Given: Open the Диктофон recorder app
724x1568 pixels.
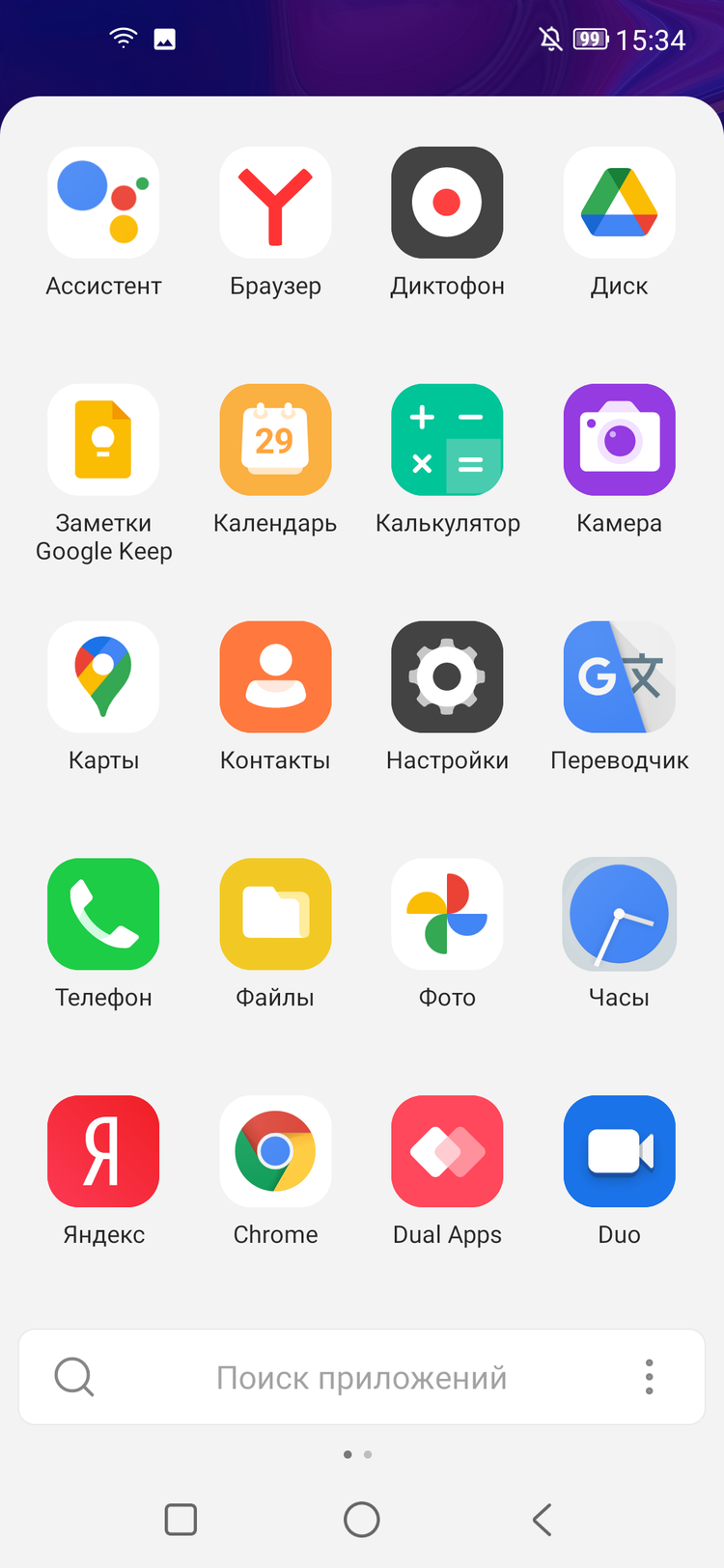Looking at the screenshot, I should pos(447,203).
